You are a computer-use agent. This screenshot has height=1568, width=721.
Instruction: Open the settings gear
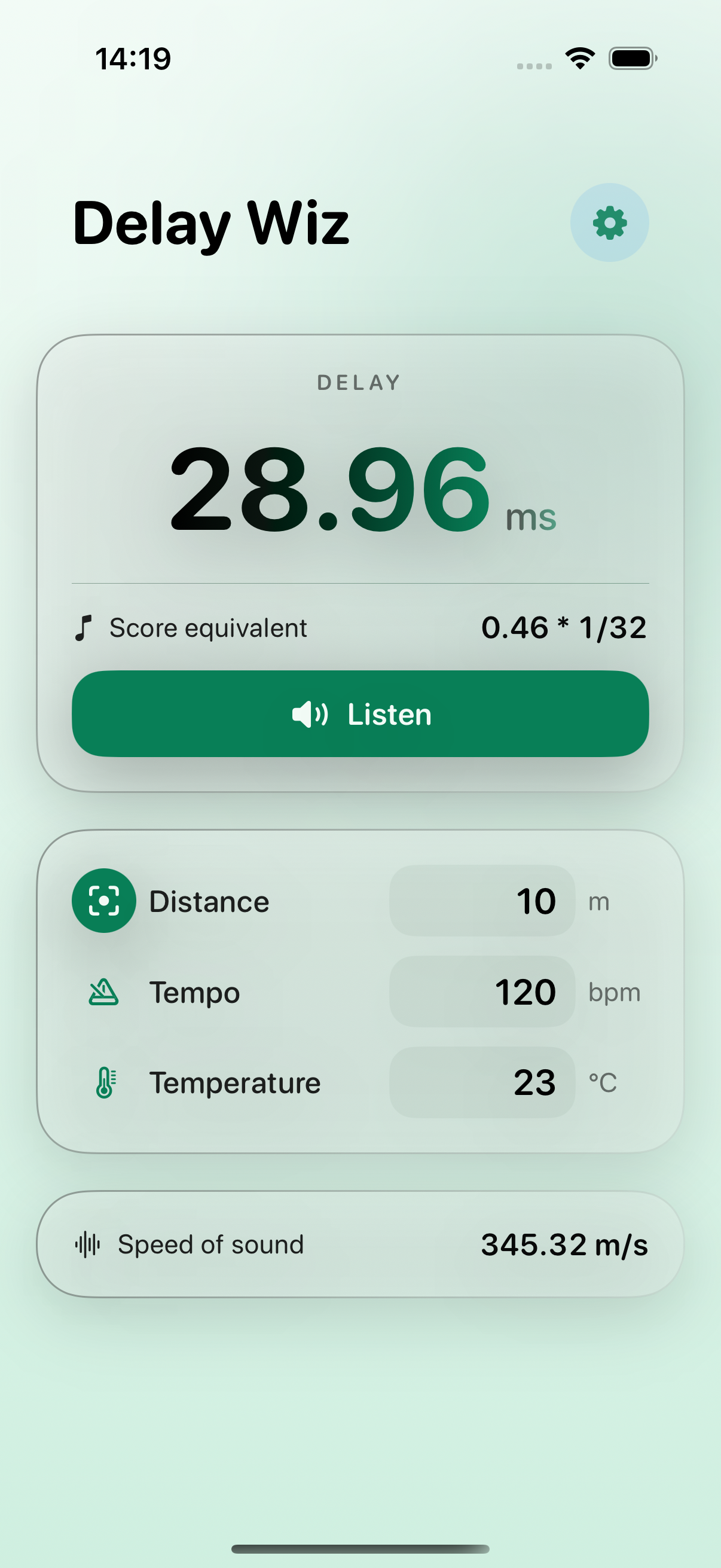(x=609, y=223)
